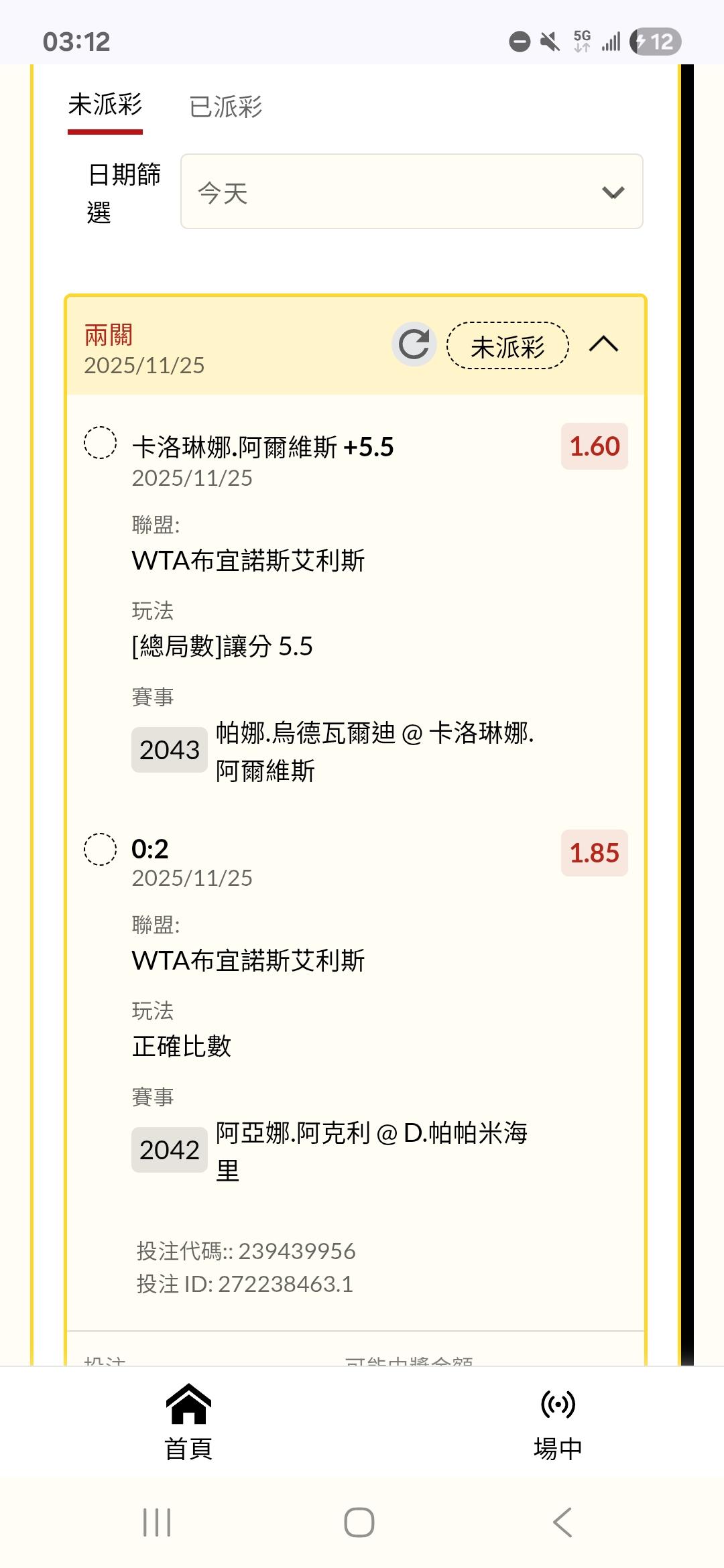Screen dimensions: 724x1568
Task: Go to 首頁 home tab
Action: coord(188,1422)
